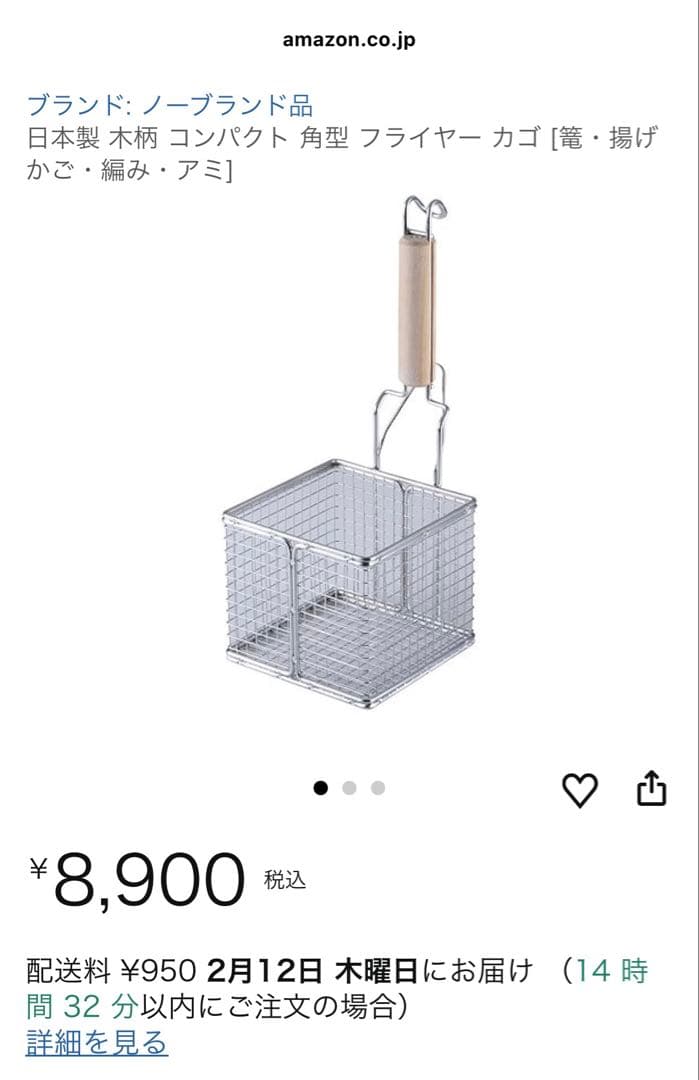The image size is (699, 1080).
Task: Open the fryer basket product image
Action: click(x=349, y=460)
